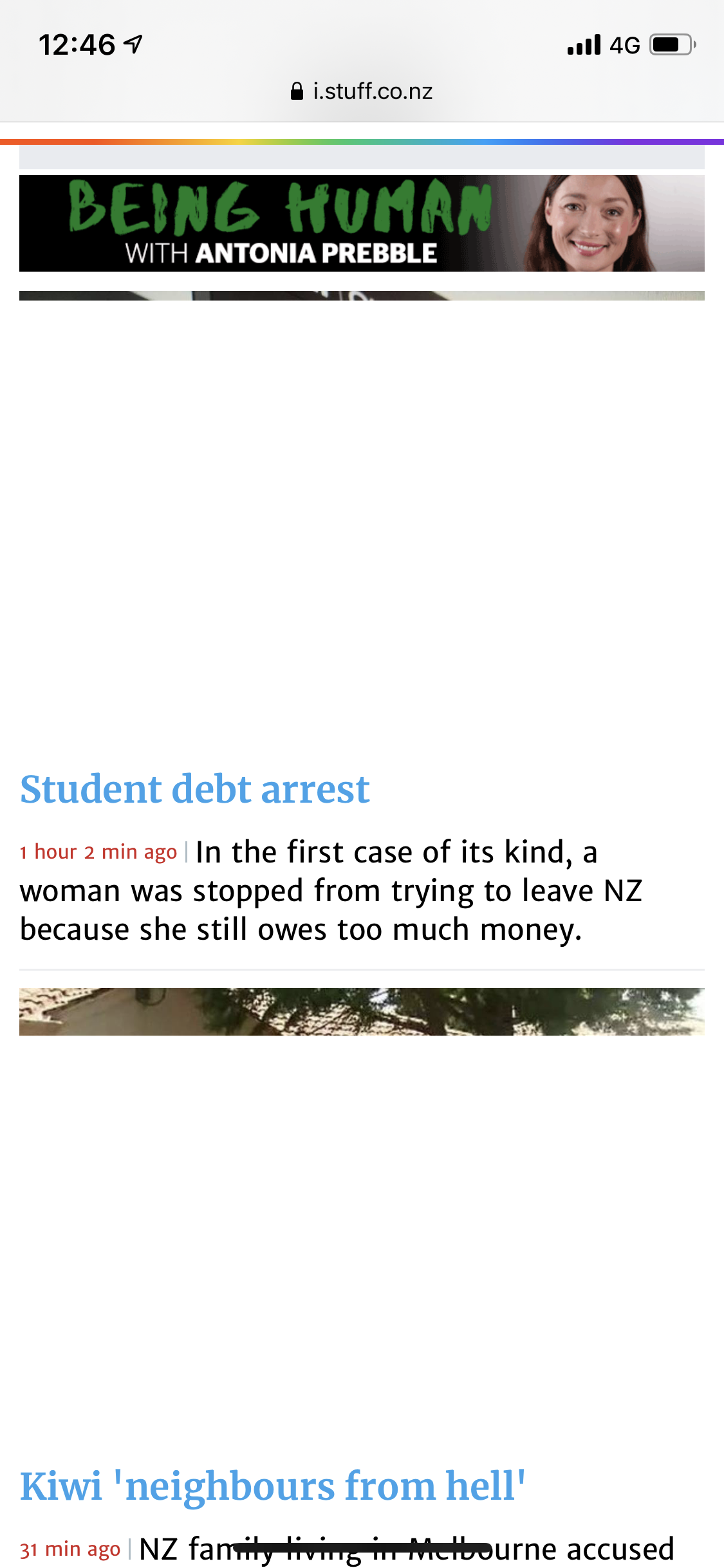Screen dimensions: 724x1568
Task: Open the Being Human with Antonia Prebble banner
Action: tap(362, 223)
